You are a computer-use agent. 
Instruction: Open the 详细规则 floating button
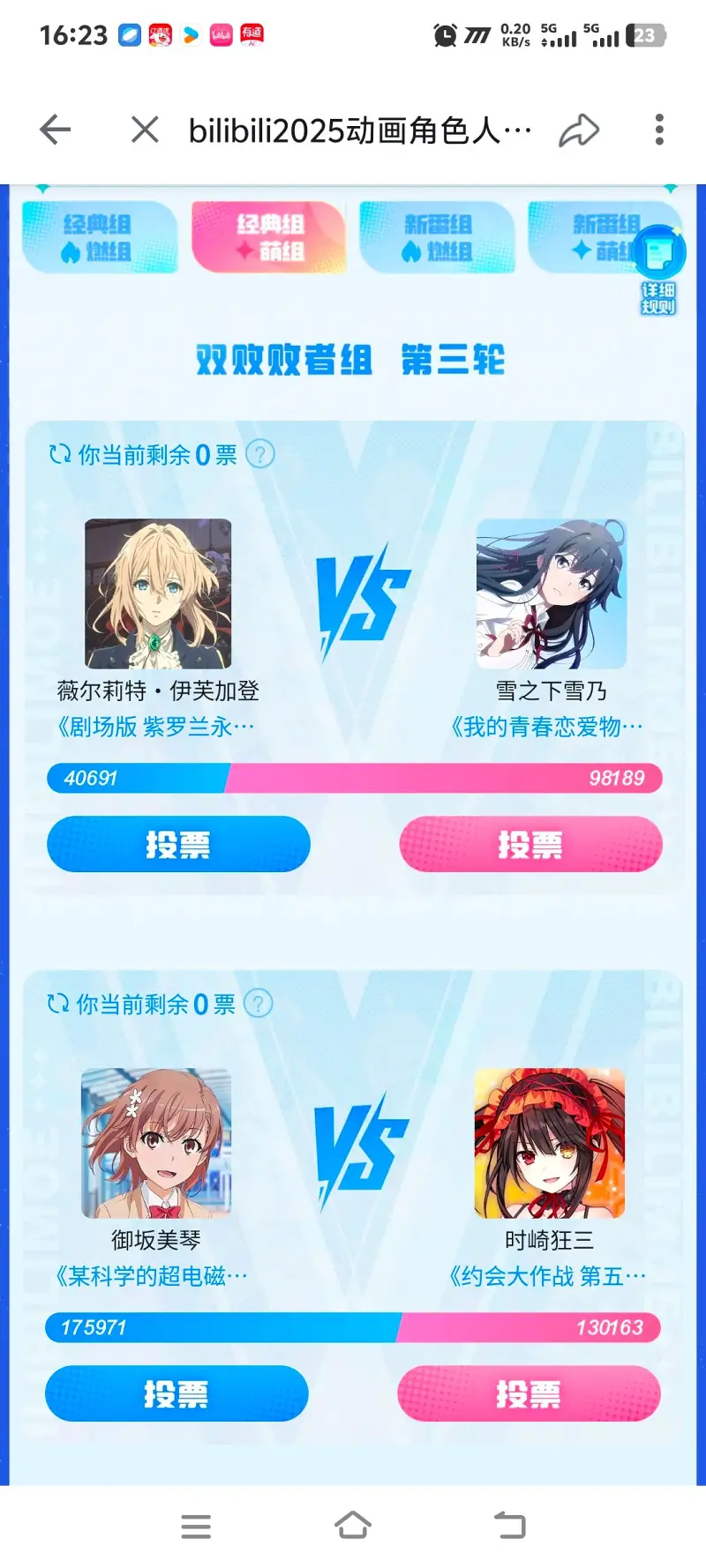(658, 269)
